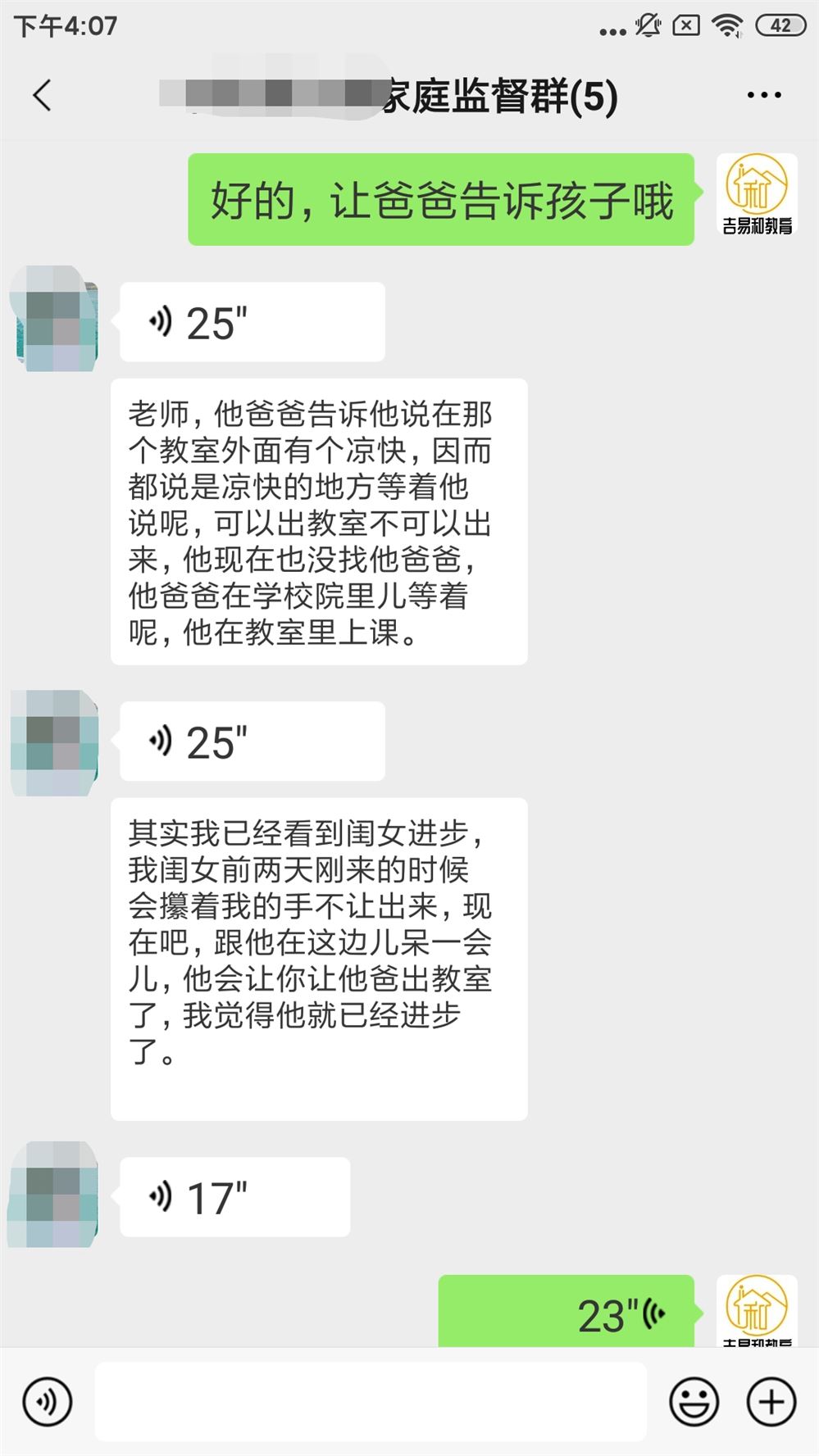Open the plus attachment menu
Image resolution: width=819 pixels, height=1456 pixels.
pyautogui.click(x=771, y=1402)
